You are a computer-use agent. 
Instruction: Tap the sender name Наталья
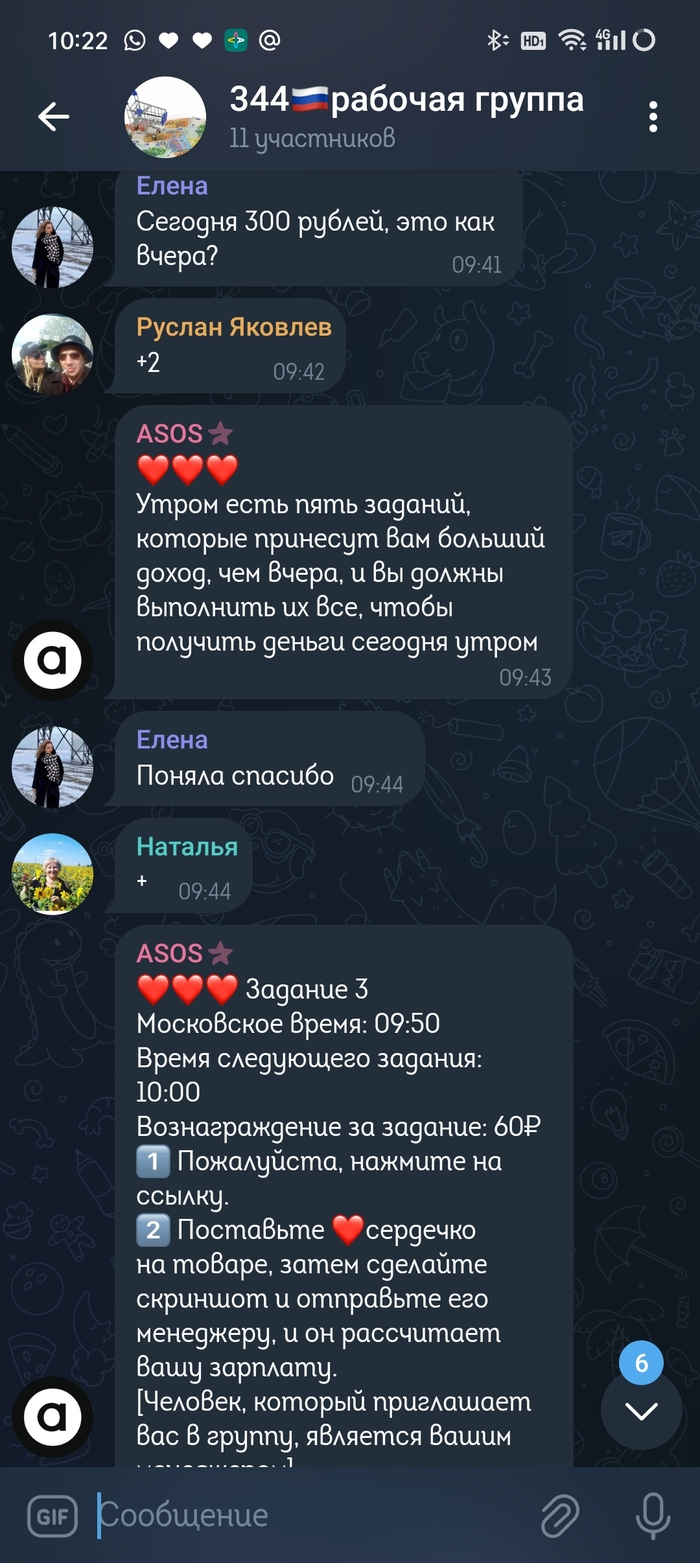187,846
